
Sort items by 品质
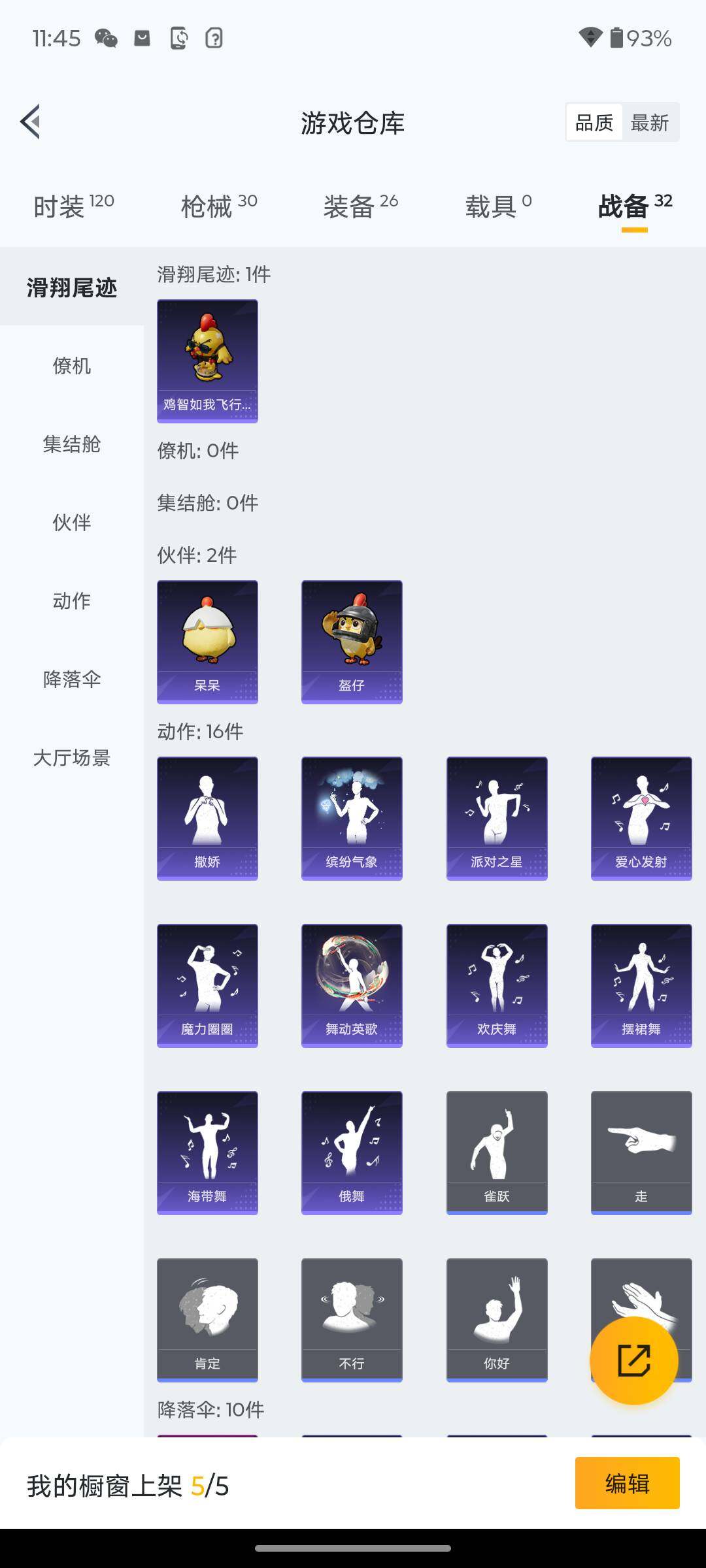point(594,123)
